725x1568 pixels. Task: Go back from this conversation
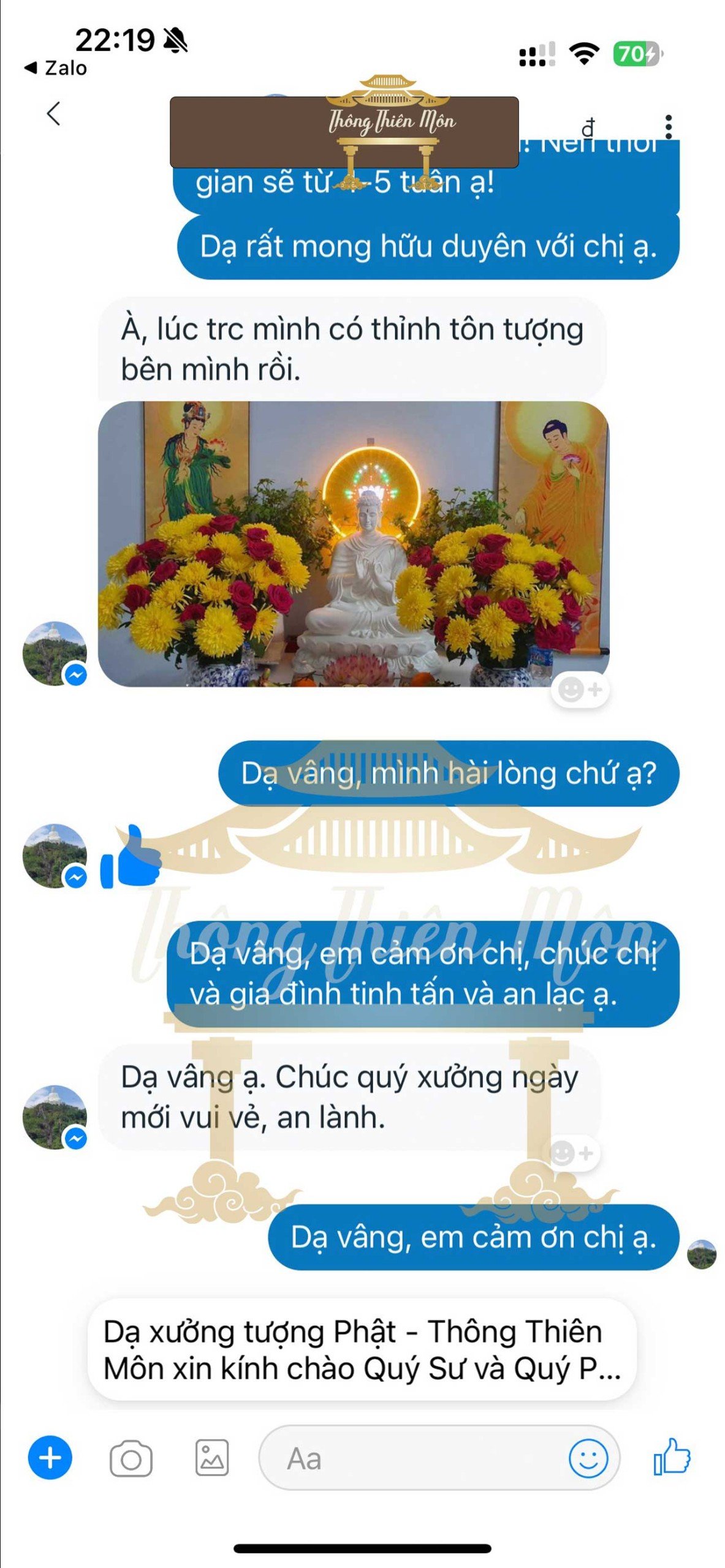click(54, 114)
